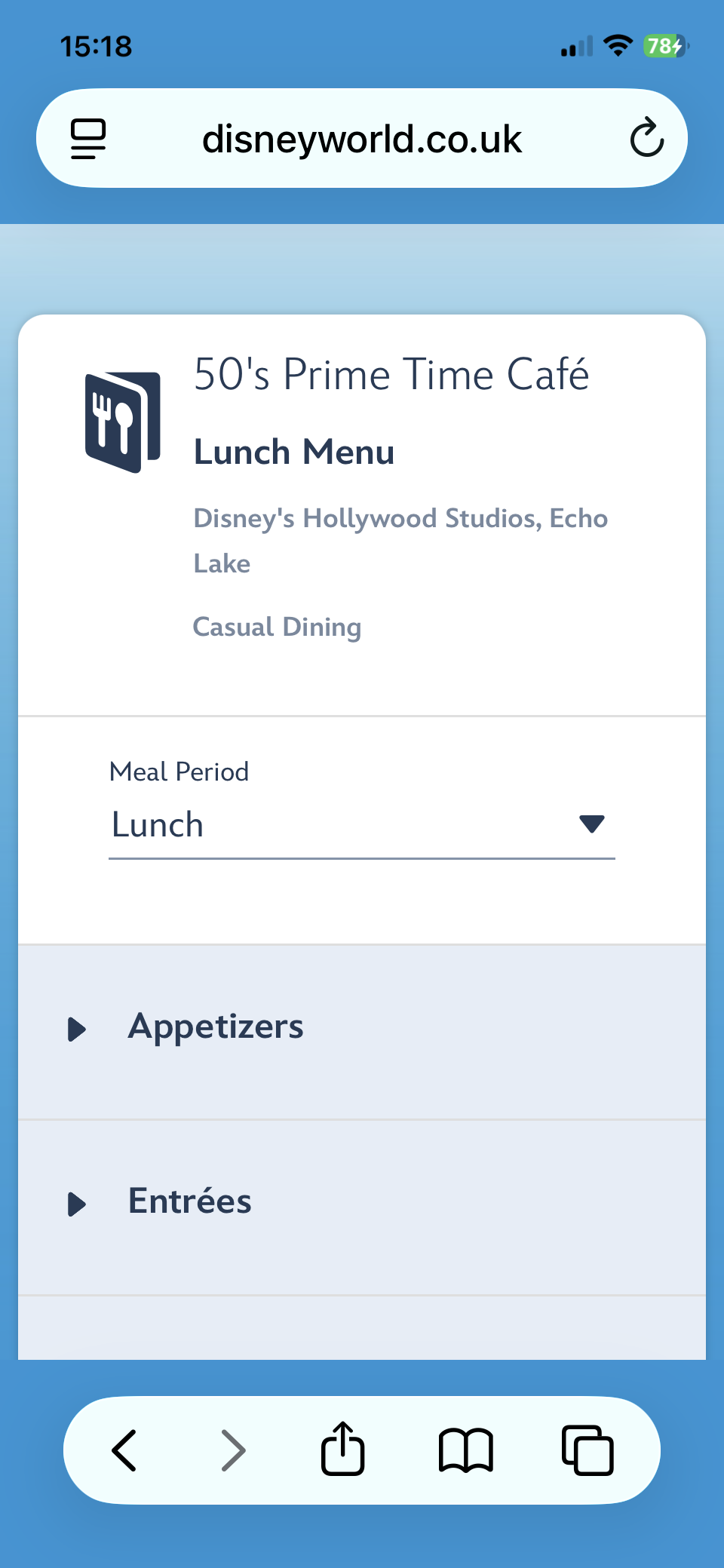Share this menu page
Image resolution: width=724 pixels, height=1568 pixels.
click(x=343, y=1449)
